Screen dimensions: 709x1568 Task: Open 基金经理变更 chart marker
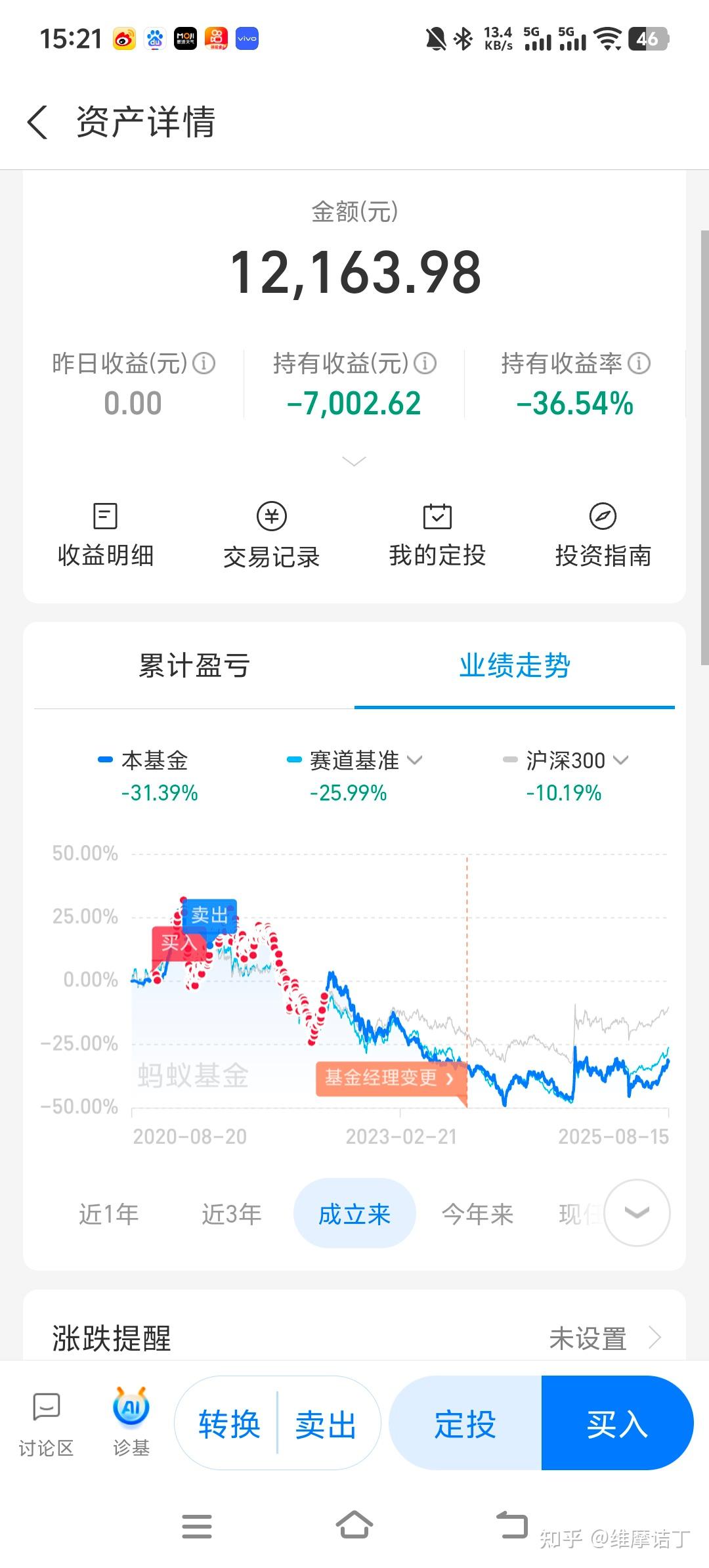point(391,1078)
